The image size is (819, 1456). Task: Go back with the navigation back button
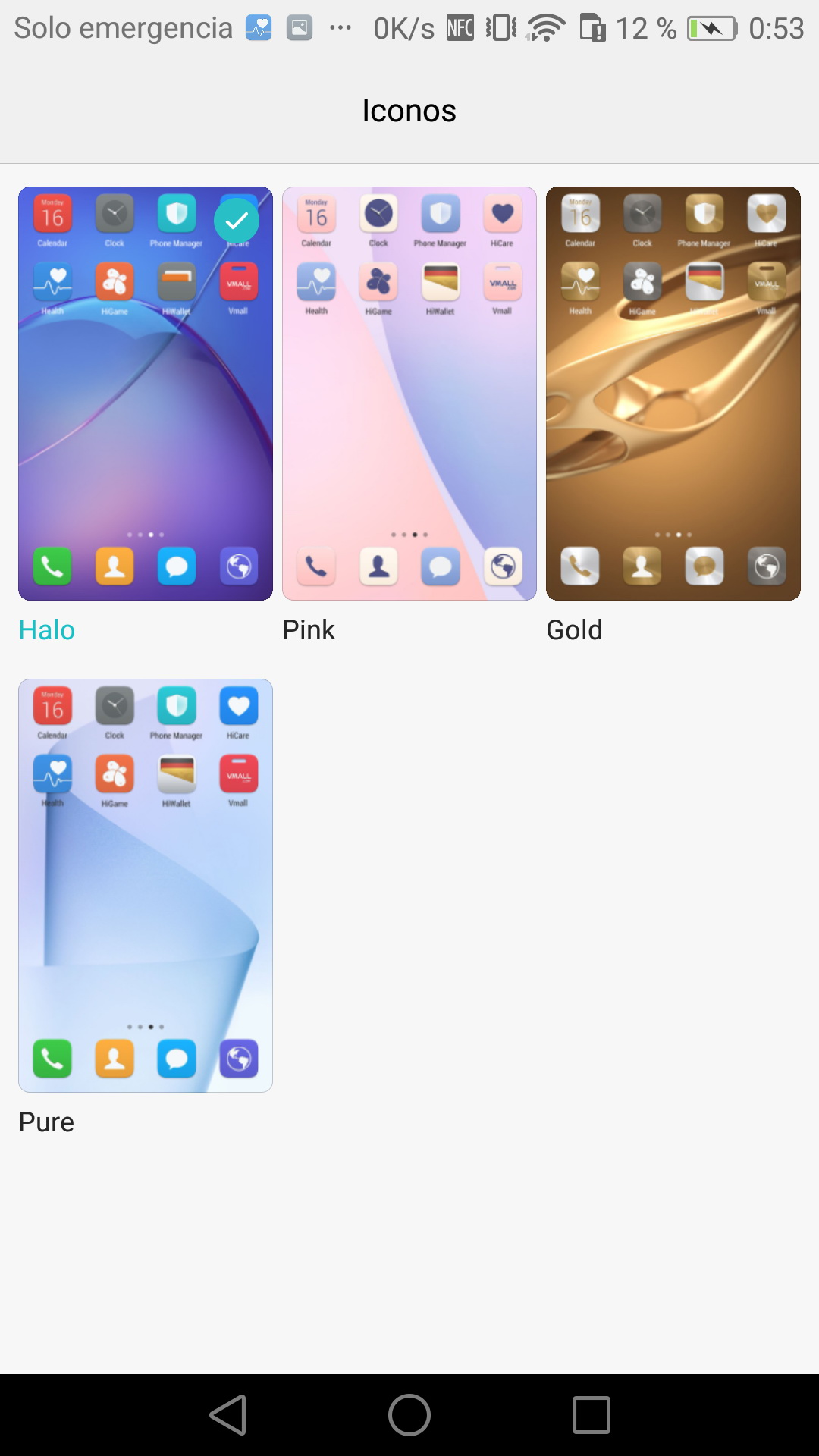coord(228,1415)
